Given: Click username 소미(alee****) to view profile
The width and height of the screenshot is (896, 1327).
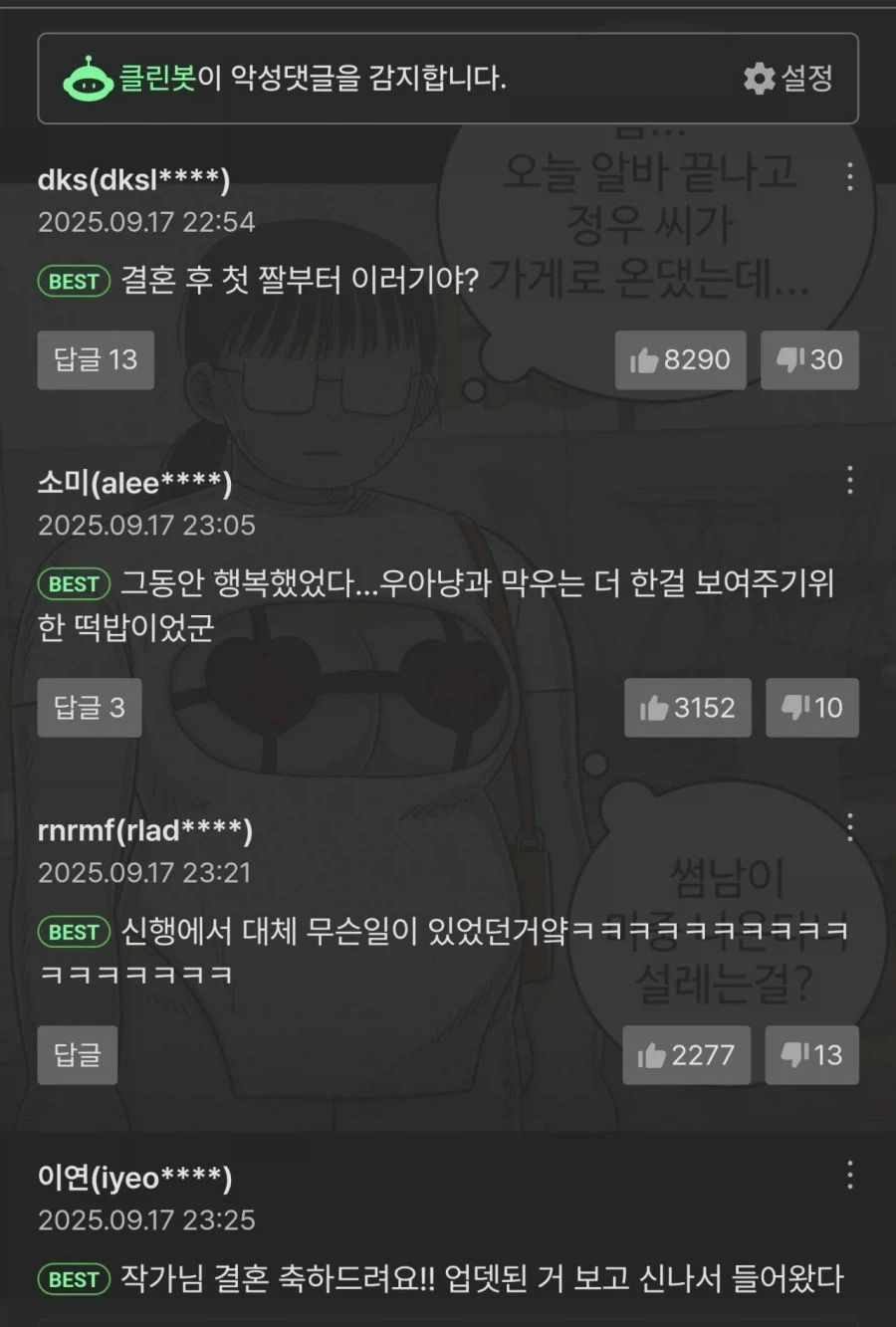Looking at the screenshot, I should tap(135, 485).
